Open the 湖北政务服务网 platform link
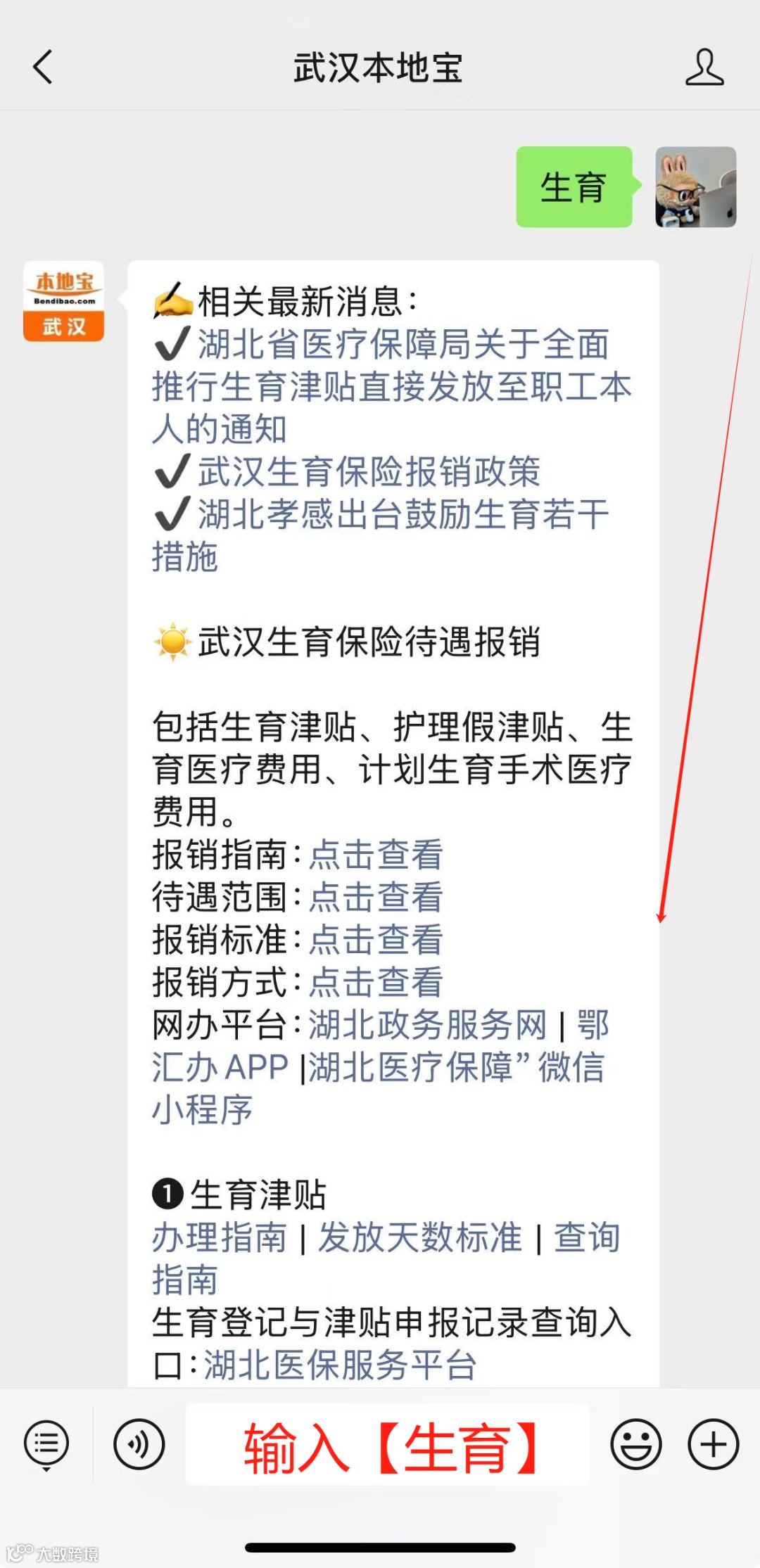The height and width of the screenshot is (1568, 760). 428,1027
